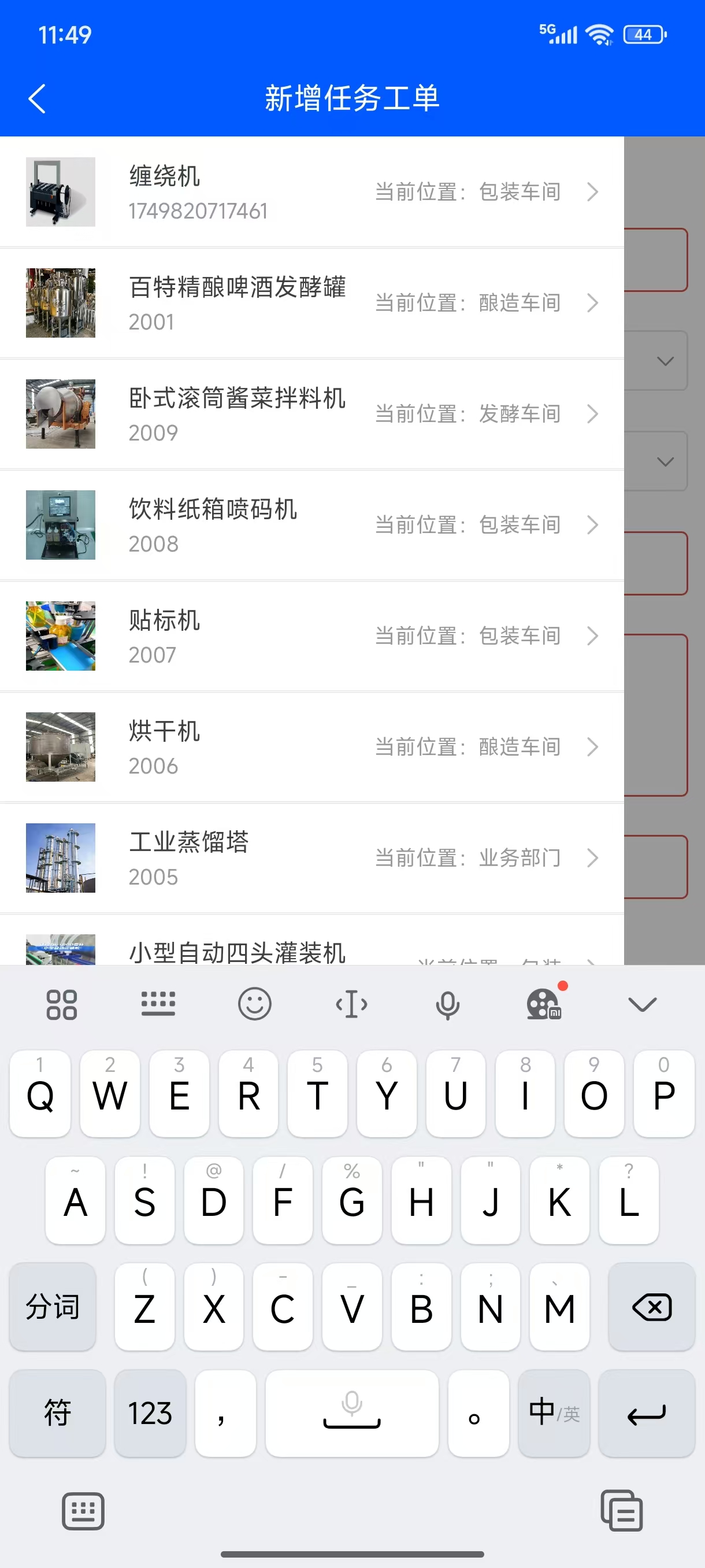Tap the 分词 key
Image resolution: width=705 pixels, height=1568 pixels.
53,1307
